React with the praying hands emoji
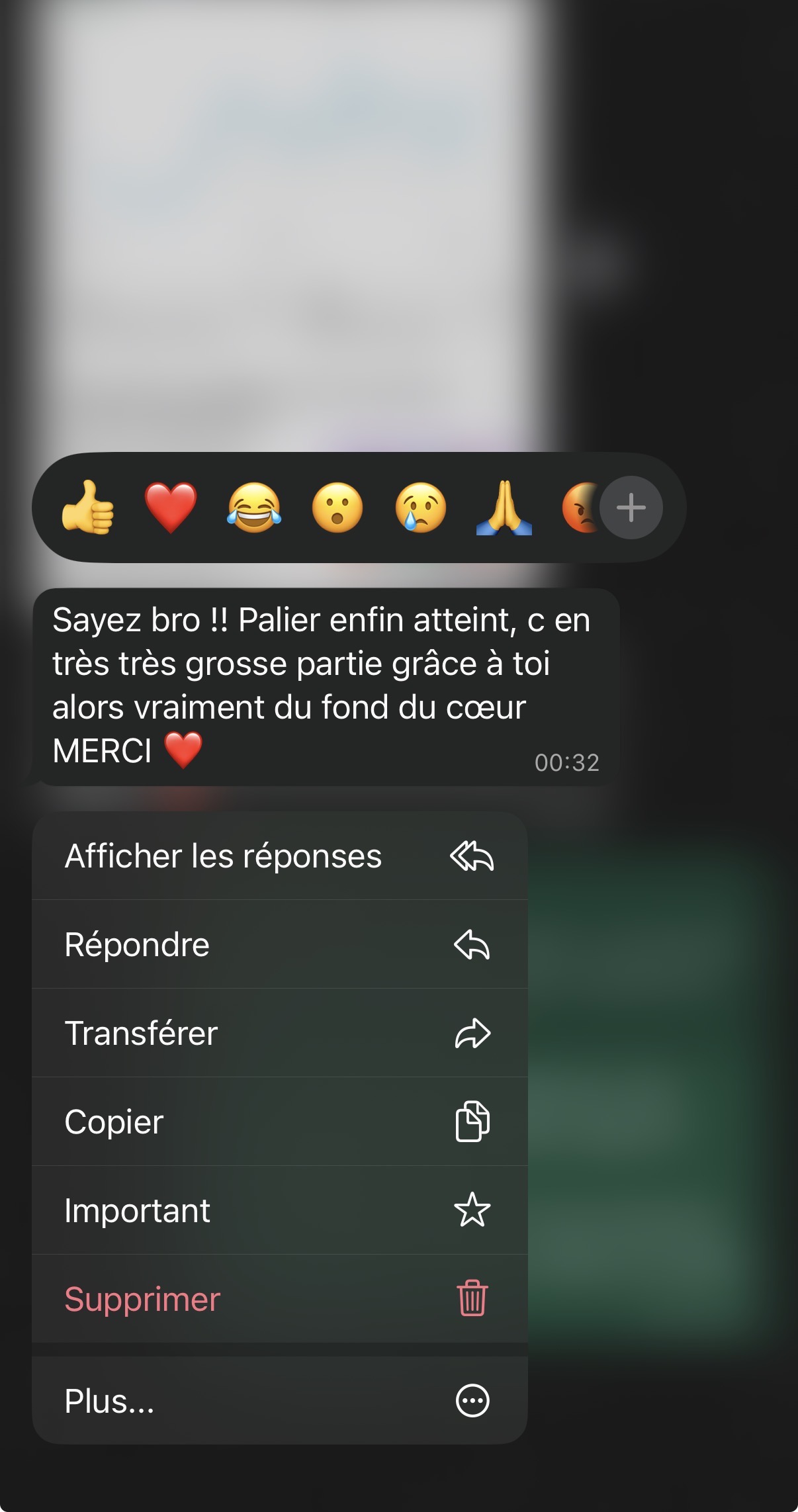The image size is (798, 1512). pos(505,507)
